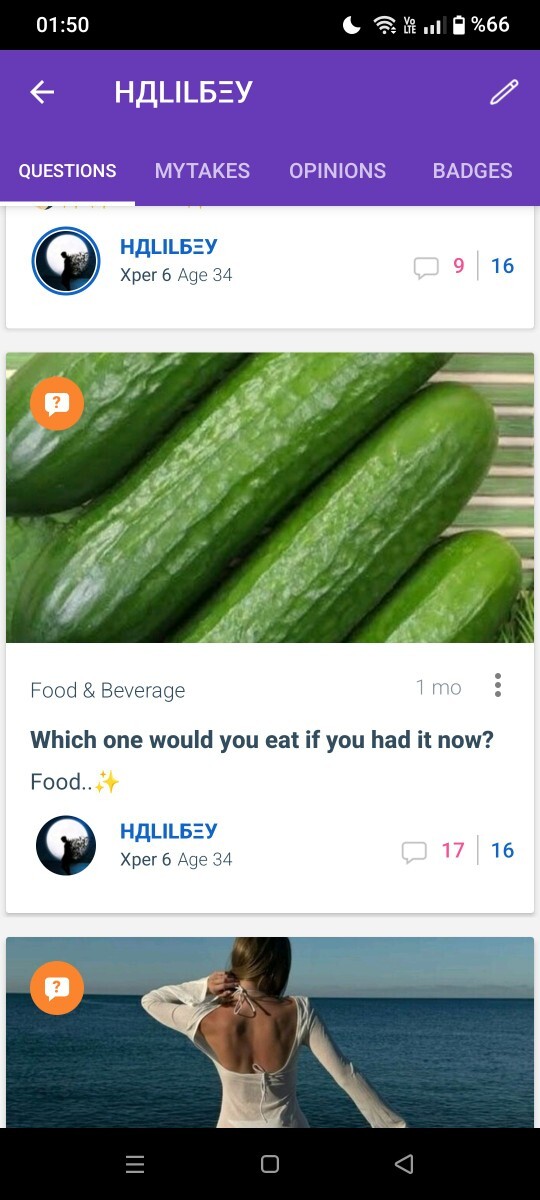Viewport: 540px width, 1200px height.
Task: Switch to the MyTakes tab
Action: pyautogui.click(x=202, y=171)
